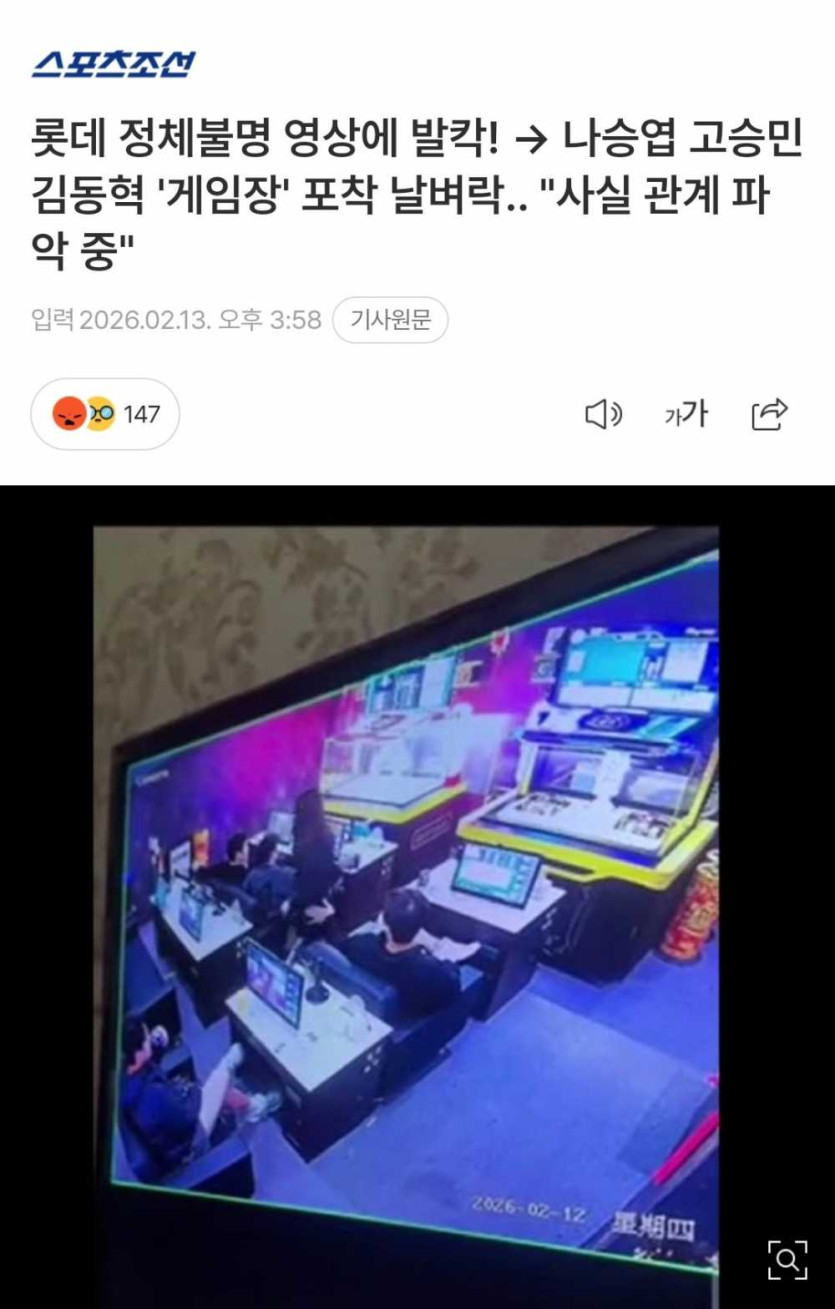
Task: Change text size with the 가가 icon
Action: (686, 414)
